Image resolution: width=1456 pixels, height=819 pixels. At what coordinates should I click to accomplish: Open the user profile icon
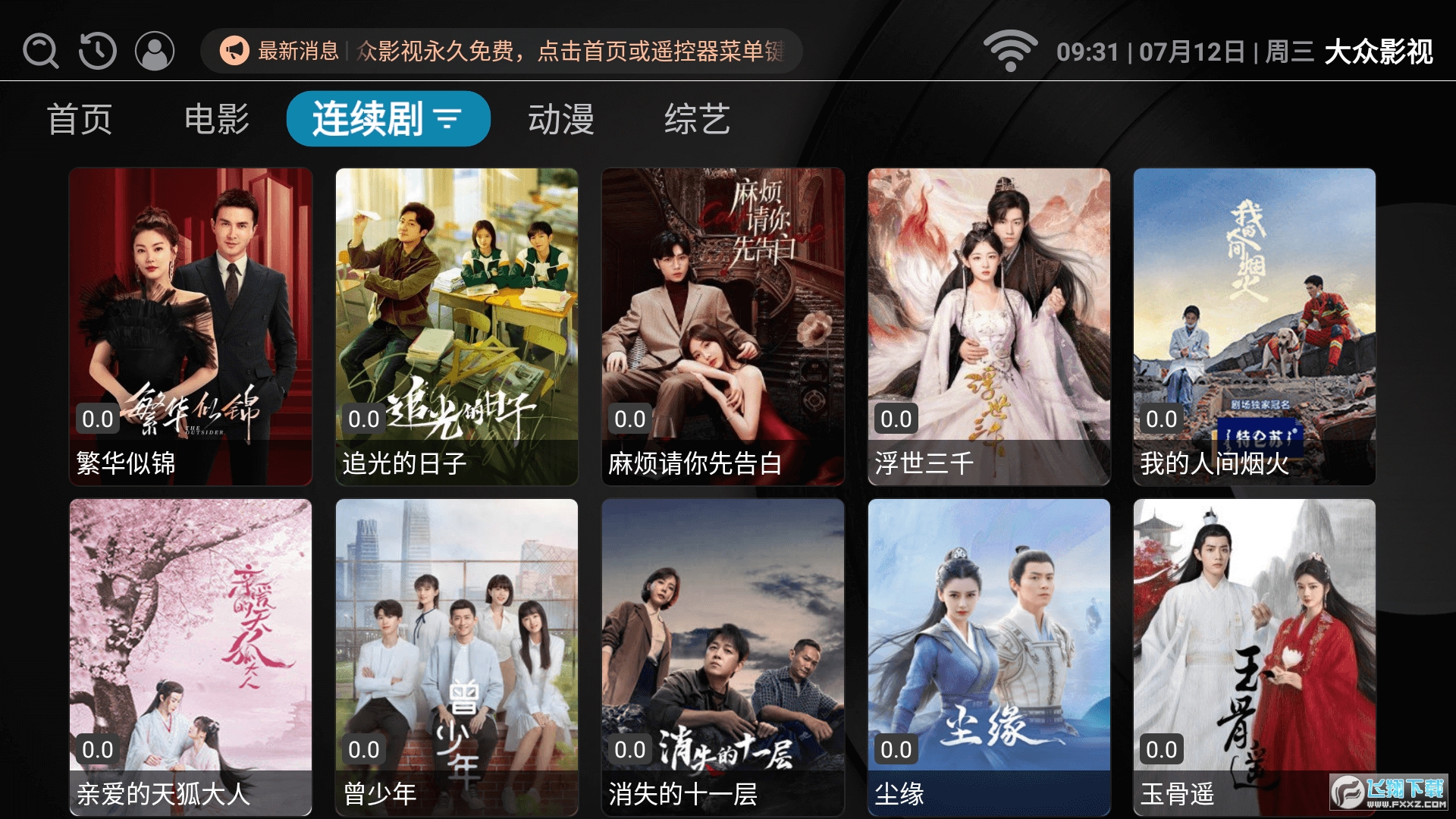point(155,52)
